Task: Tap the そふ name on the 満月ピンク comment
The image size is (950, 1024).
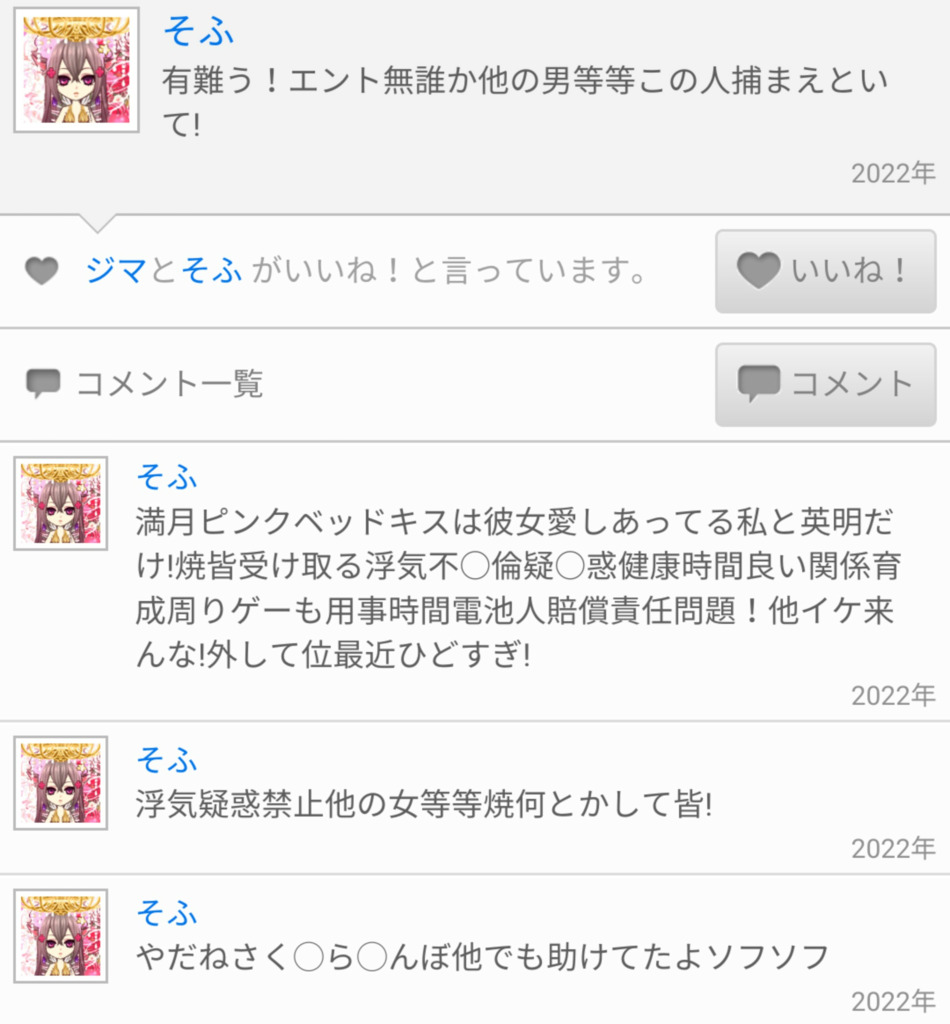Action: tap(167, 477)
